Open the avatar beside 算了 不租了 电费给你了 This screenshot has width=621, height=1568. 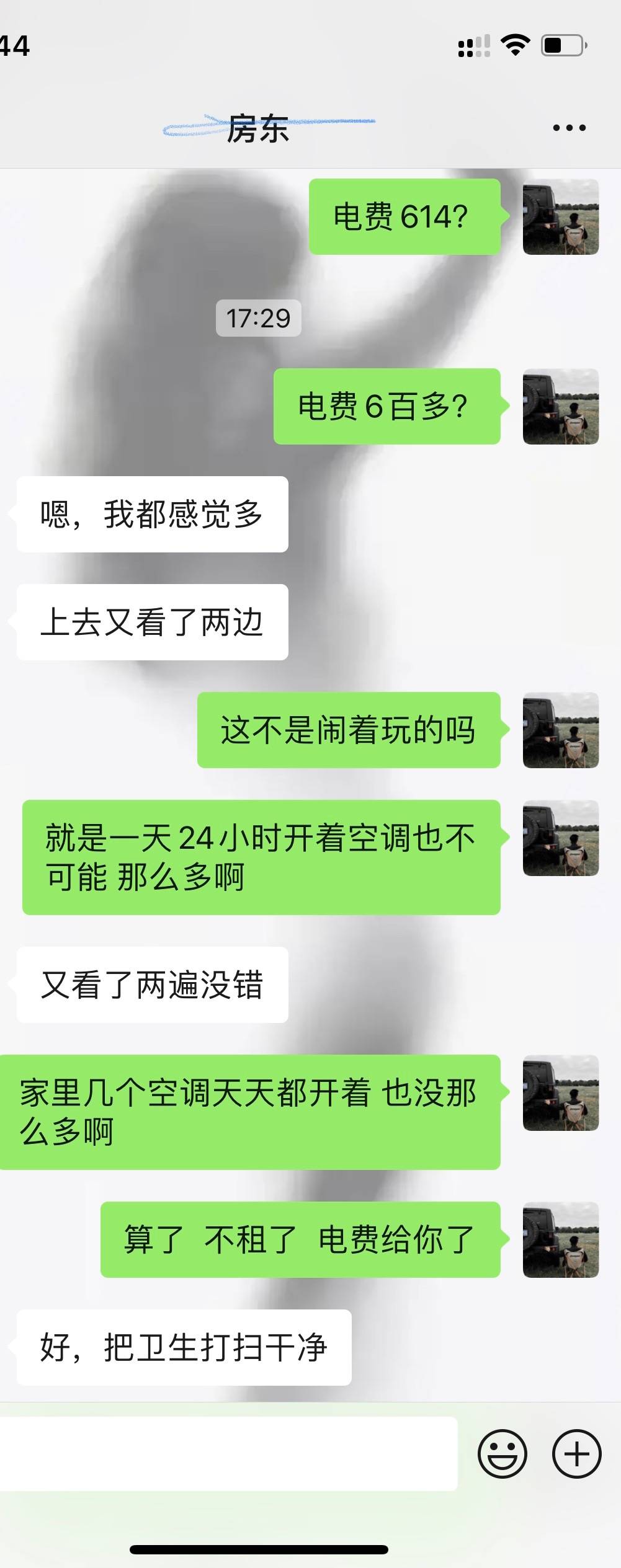pos(560,1240)
